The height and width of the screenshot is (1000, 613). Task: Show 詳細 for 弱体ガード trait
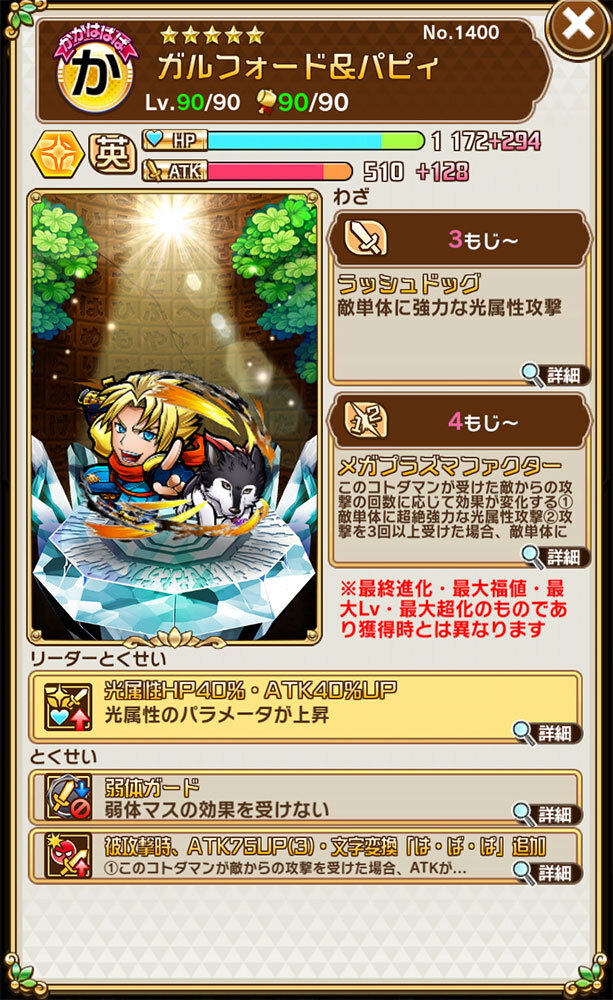click(547, 814)
